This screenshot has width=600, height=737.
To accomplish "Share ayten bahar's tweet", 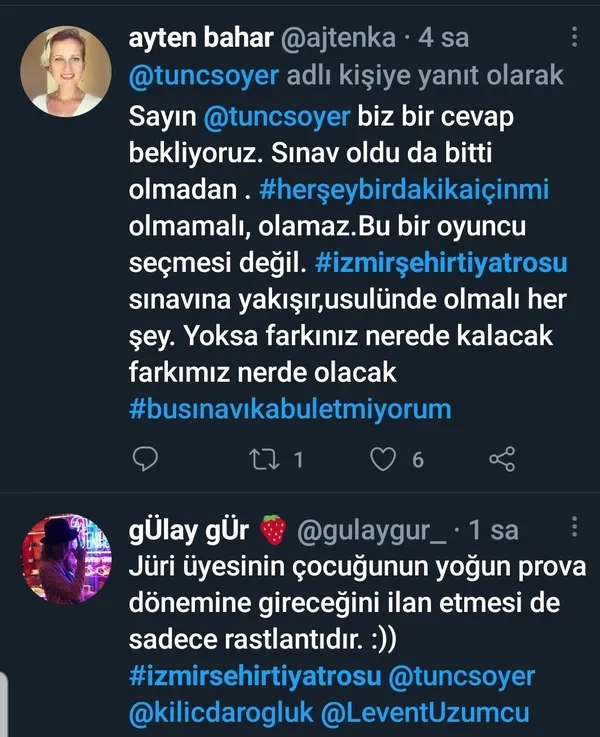I will tap(502, 459).
